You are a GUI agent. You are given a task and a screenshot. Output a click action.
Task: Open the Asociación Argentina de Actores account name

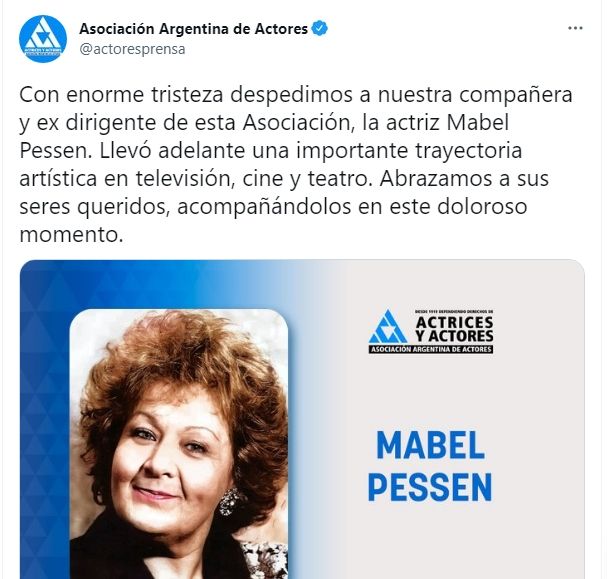tap(192, 28)
